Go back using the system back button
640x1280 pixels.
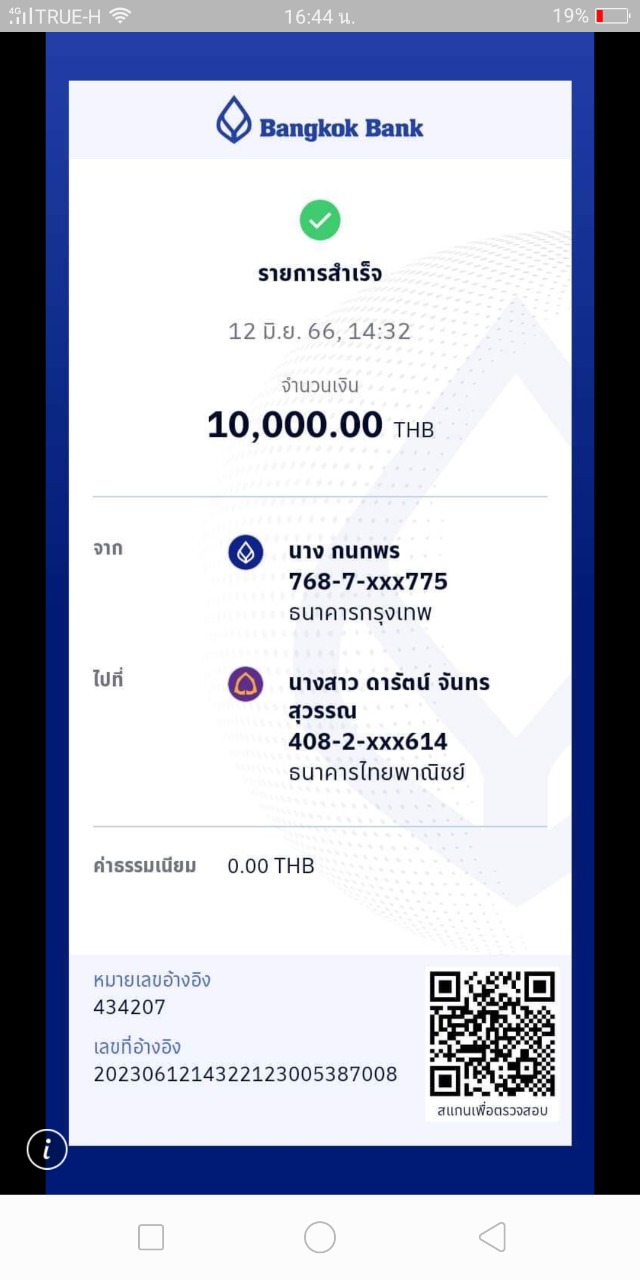[x=492, y=1237]
